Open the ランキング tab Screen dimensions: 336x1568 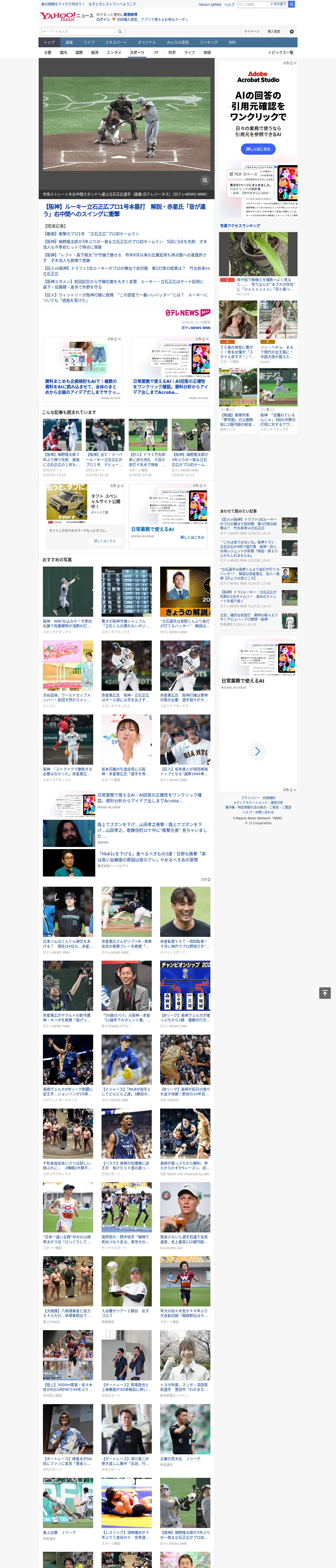pos(209,43)
